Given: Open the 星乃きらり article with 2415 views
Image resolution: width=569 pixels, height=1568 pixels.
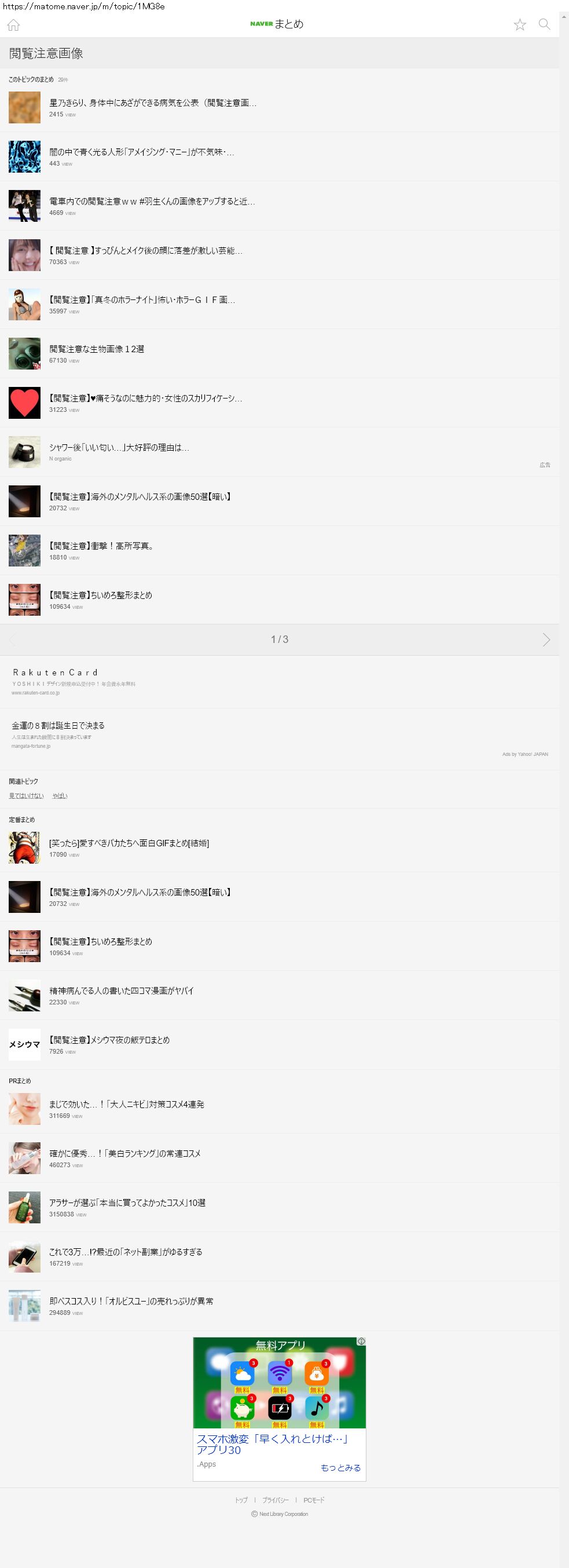Looking at the screenshot, I should [x=152, y=103].
